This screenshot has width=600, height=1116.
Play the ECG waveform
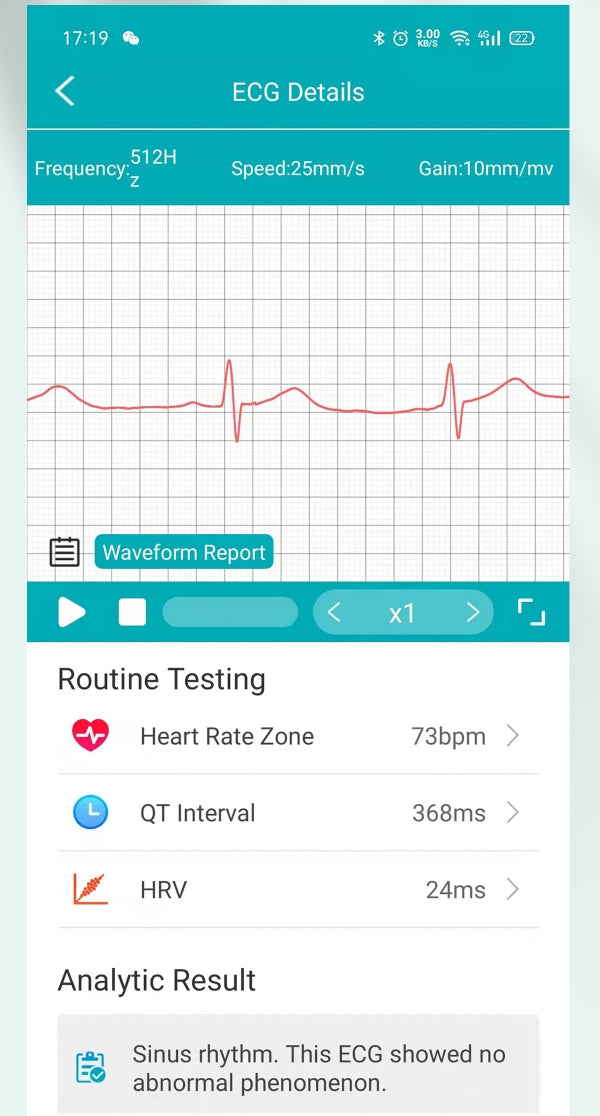[x=72, y=612]
